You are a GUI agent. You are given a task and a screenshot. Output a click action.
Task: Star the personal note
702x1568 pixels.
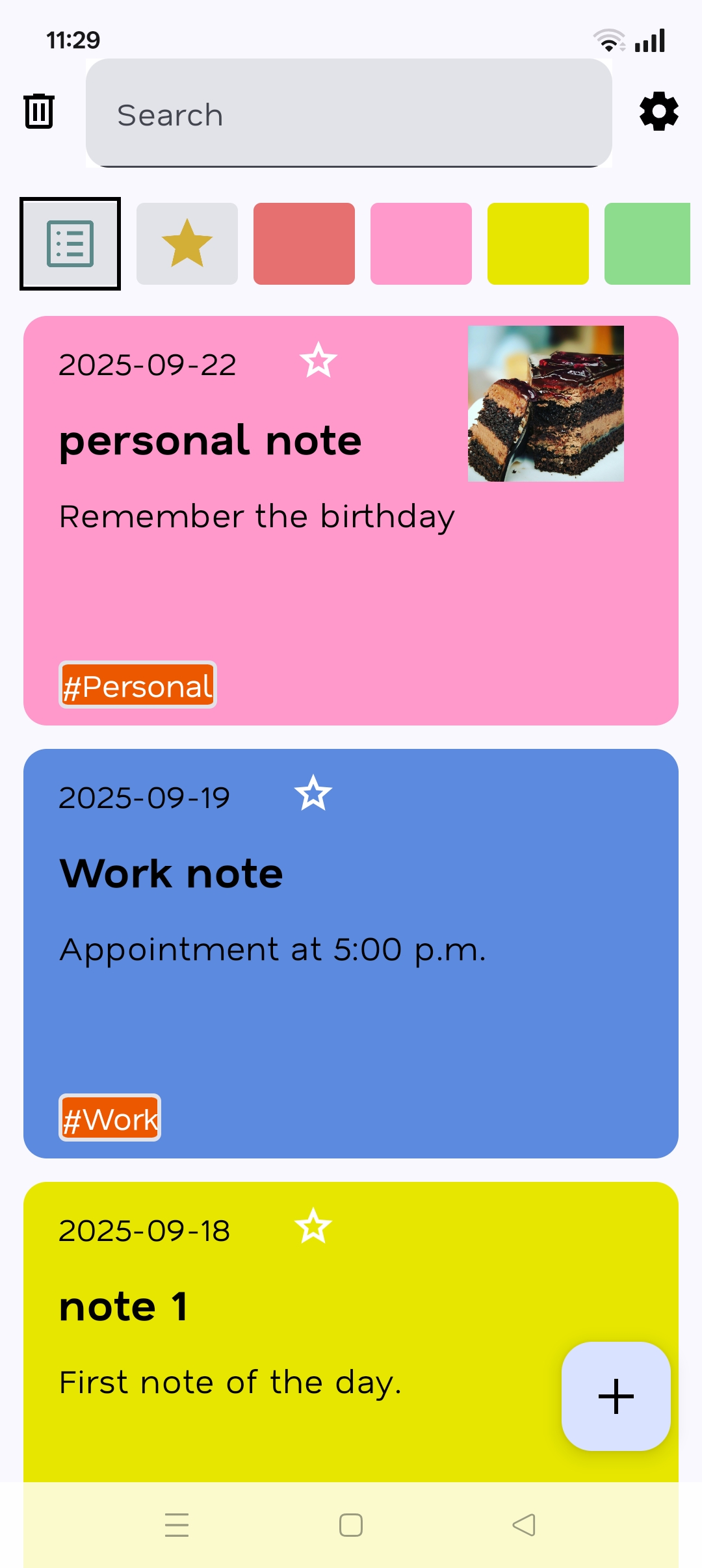tap(318, 360)
